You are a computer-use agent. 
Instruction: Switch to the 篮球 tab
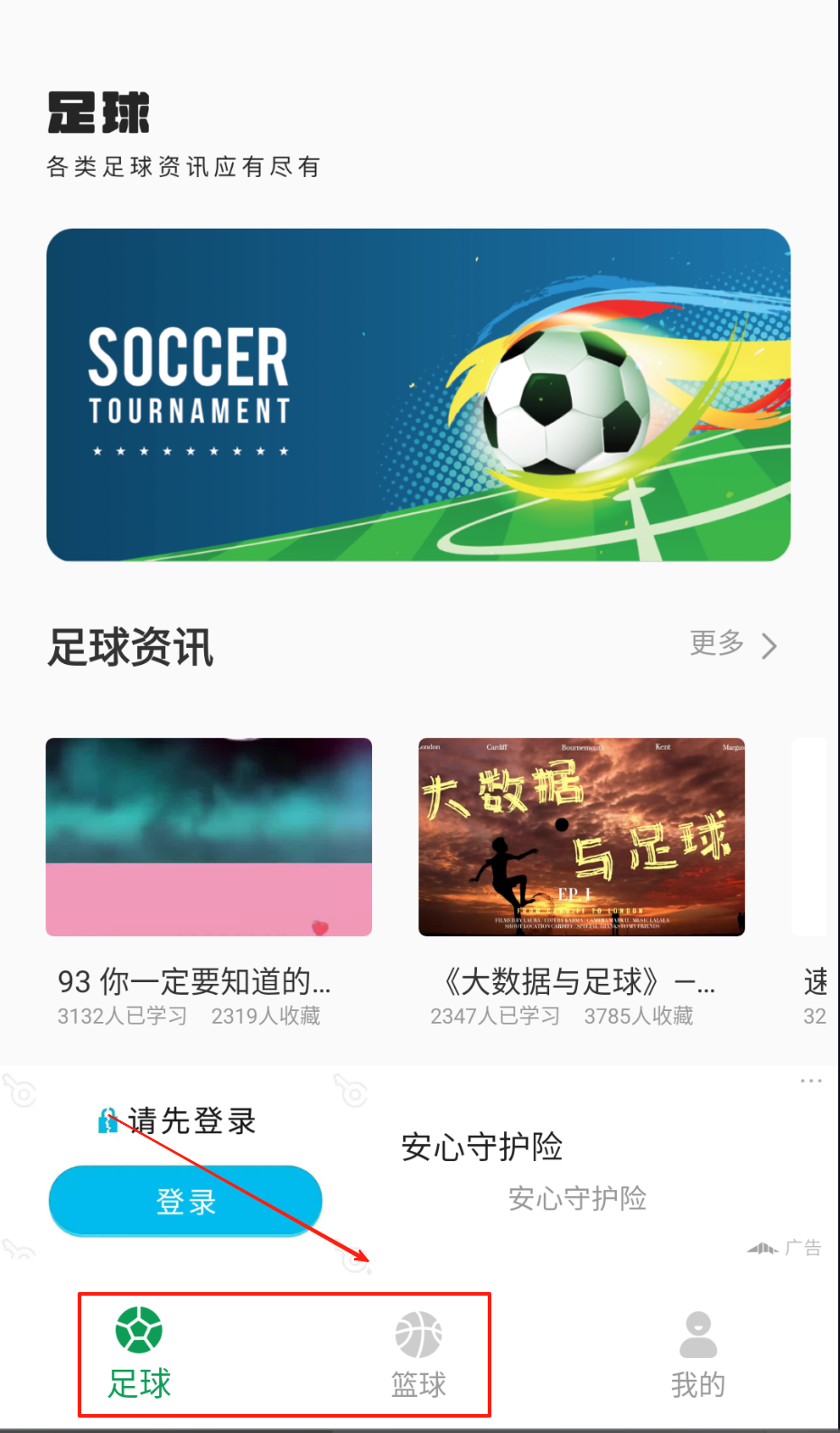pyautogui.click(x=418, y=1353)
